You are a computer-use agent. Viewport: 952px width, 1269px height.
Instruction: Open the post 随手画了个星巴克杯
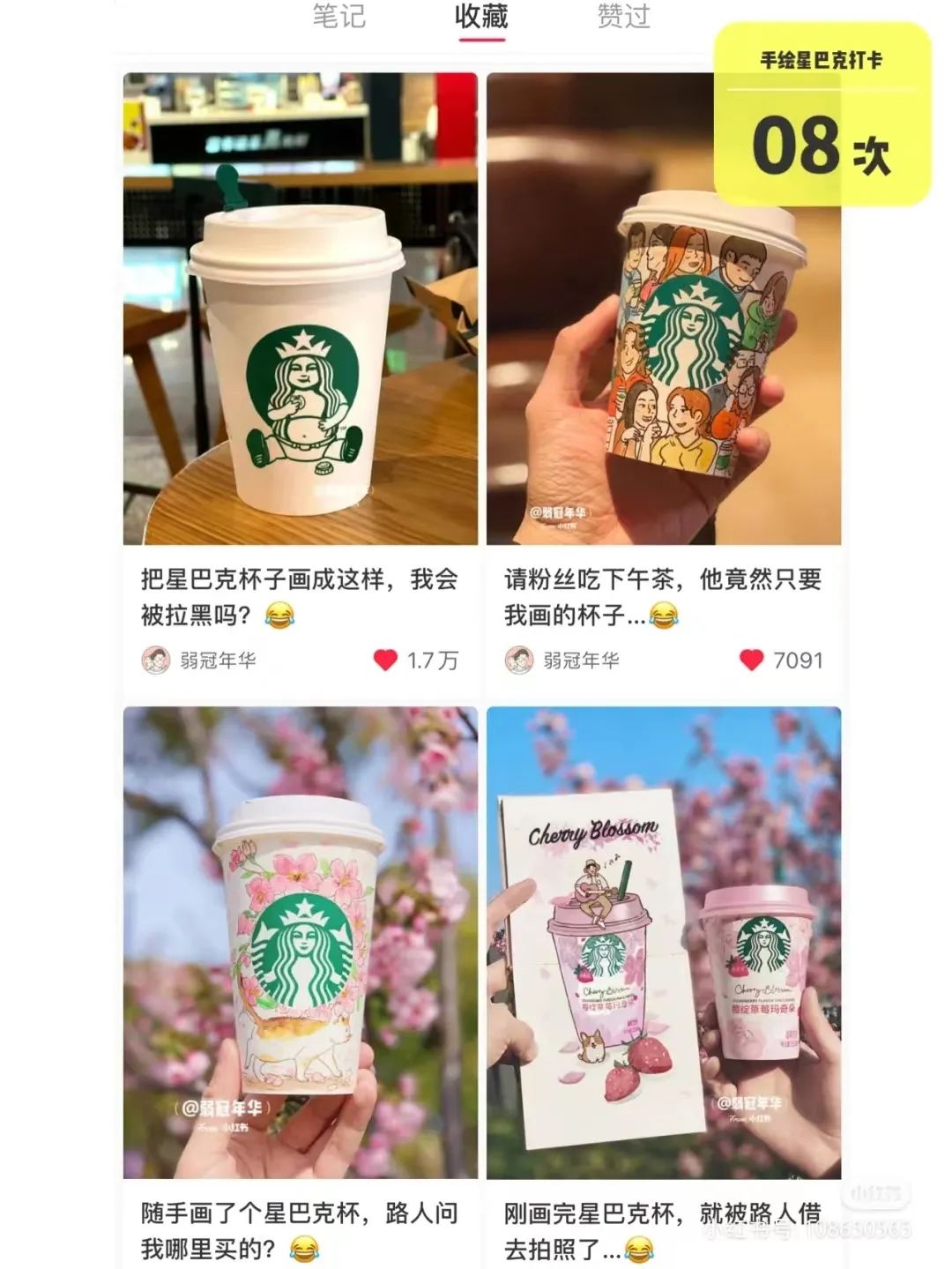[x=300, y=942]
